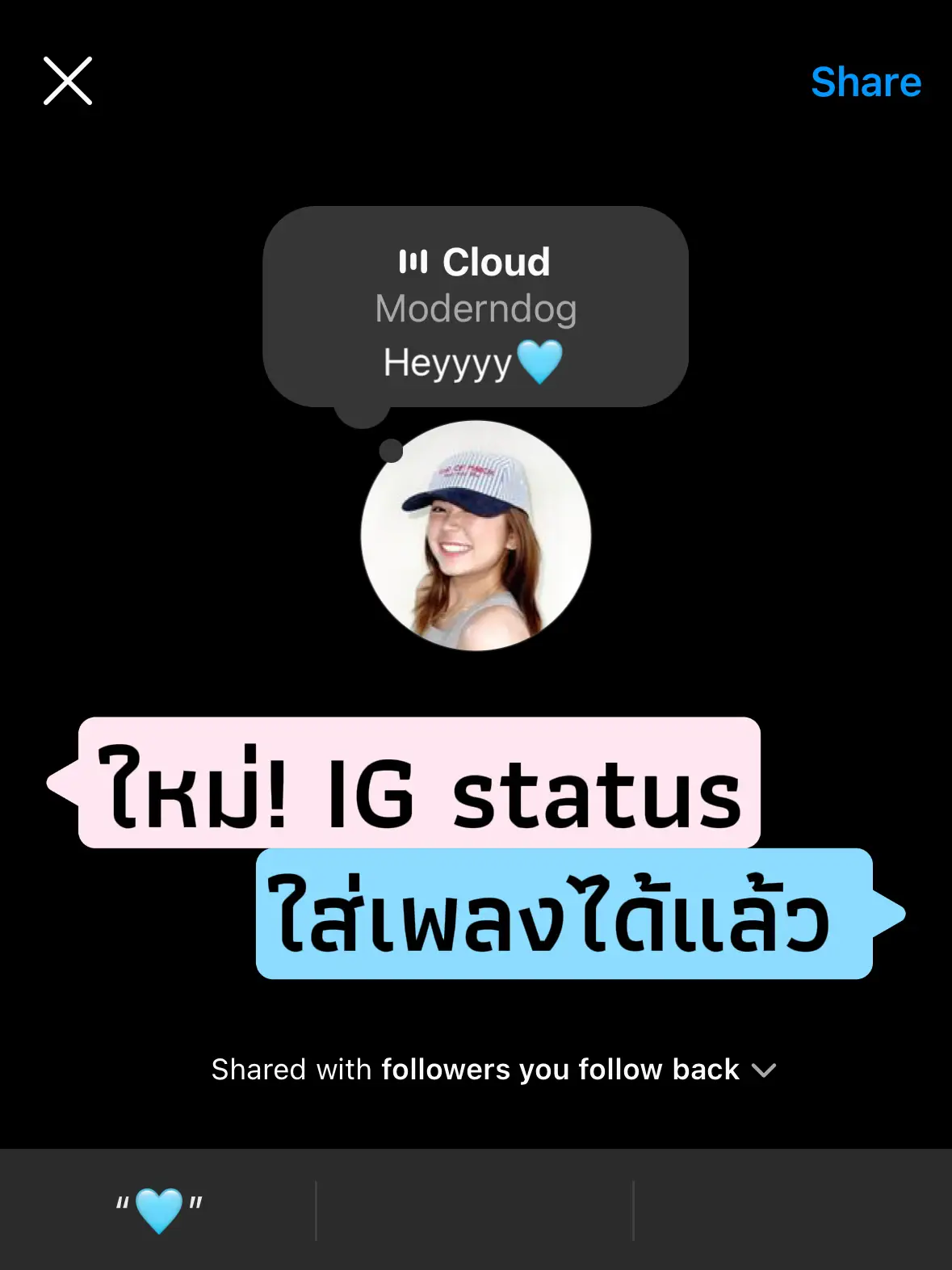This screenshot has height=1270, width=952.
Task: Tap the small speech bubble tail dot
Action: [x=392, y=452]
